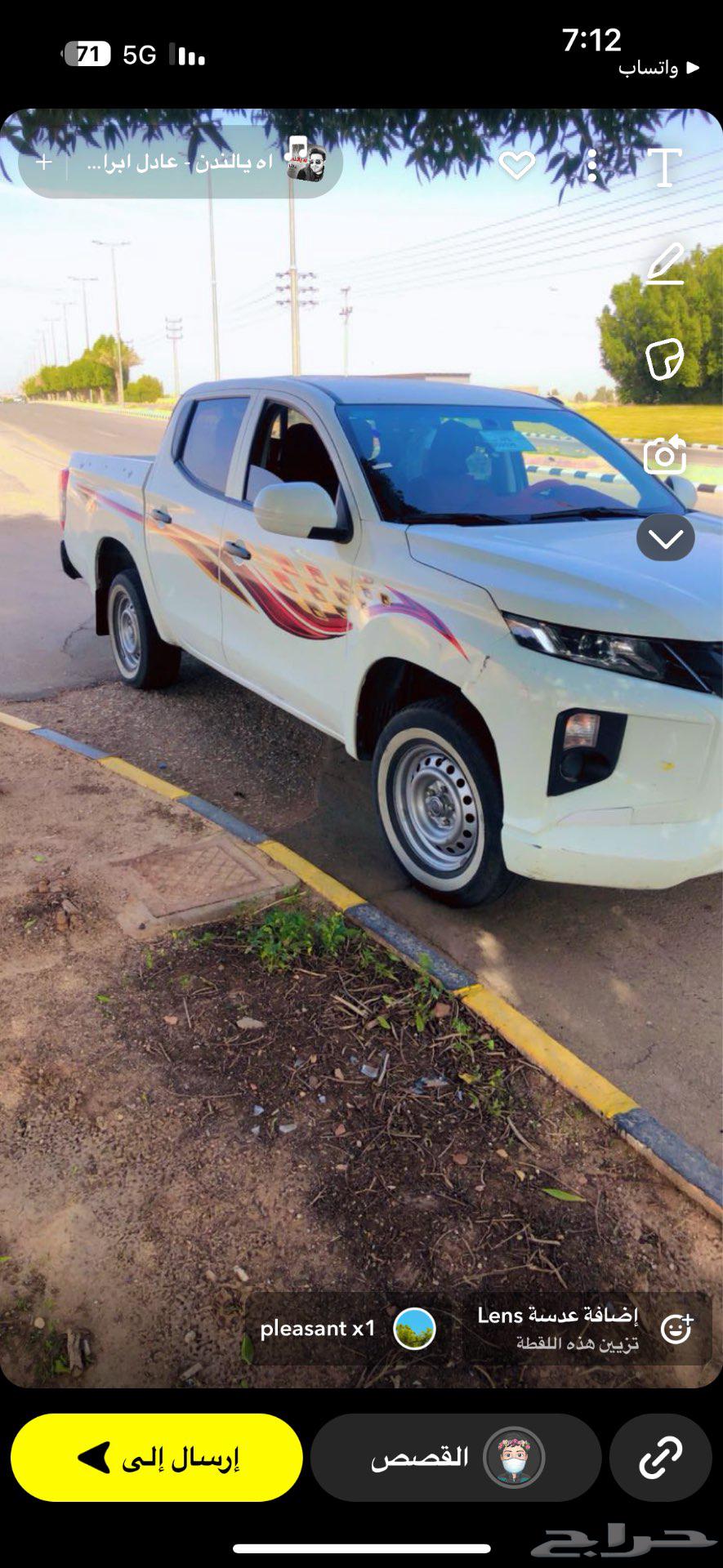Tap the link attachment button
The image size is (723, 1568).
click(x=660, y=1458)
